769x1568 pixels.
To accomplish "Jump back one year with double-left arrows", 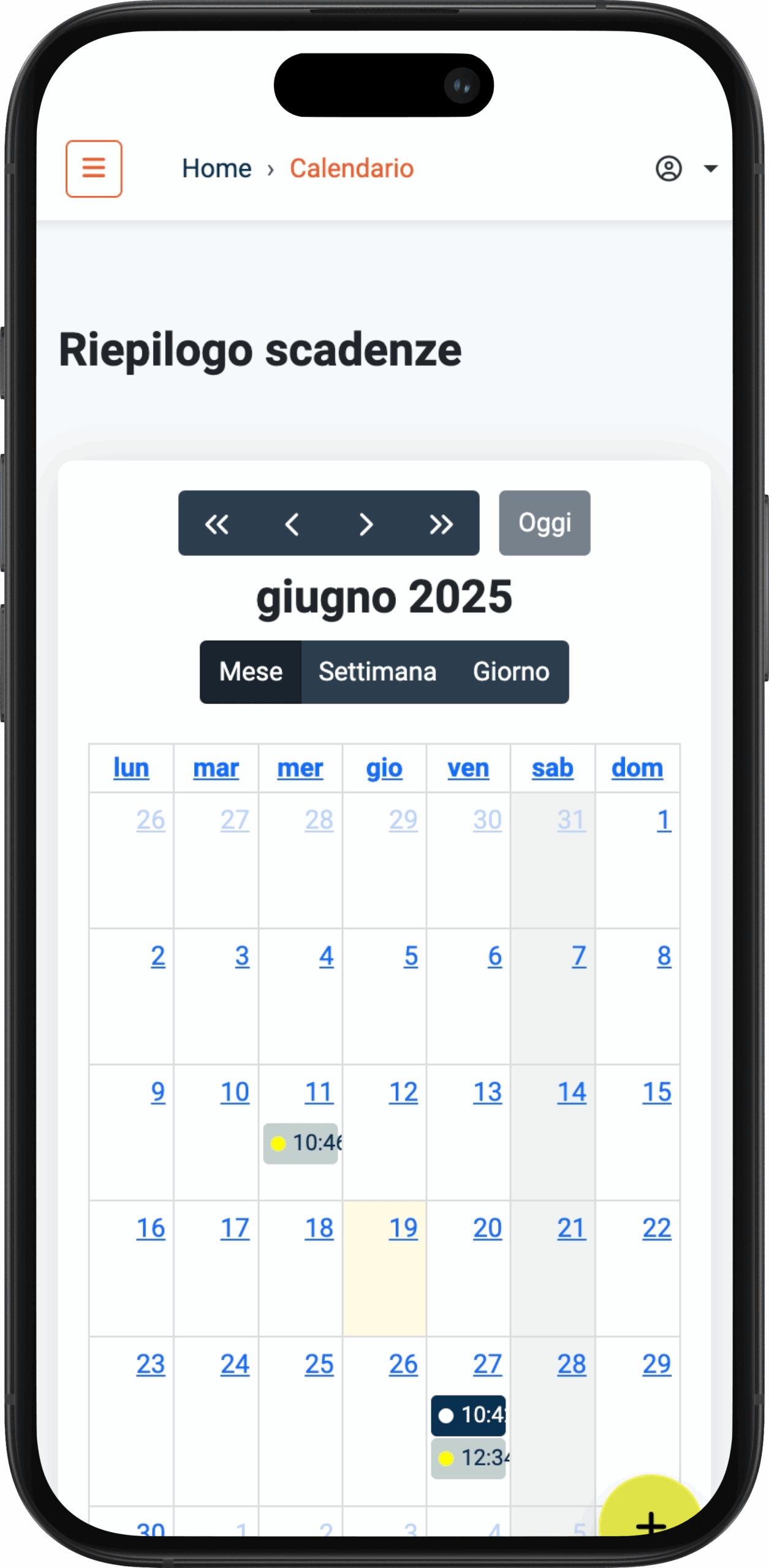I will coord(217,524).
